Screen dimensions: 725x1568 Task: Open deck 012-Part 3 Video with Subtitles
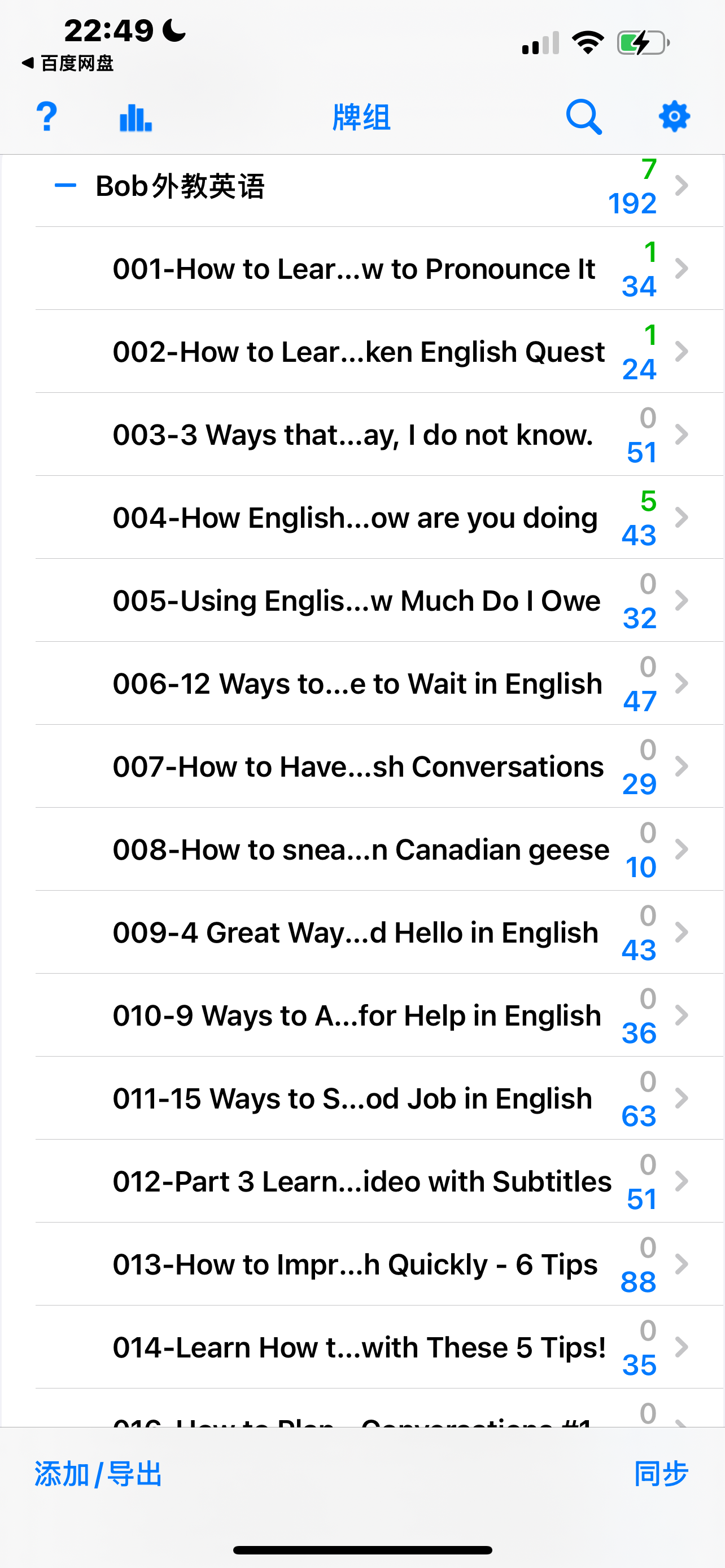361,1181
